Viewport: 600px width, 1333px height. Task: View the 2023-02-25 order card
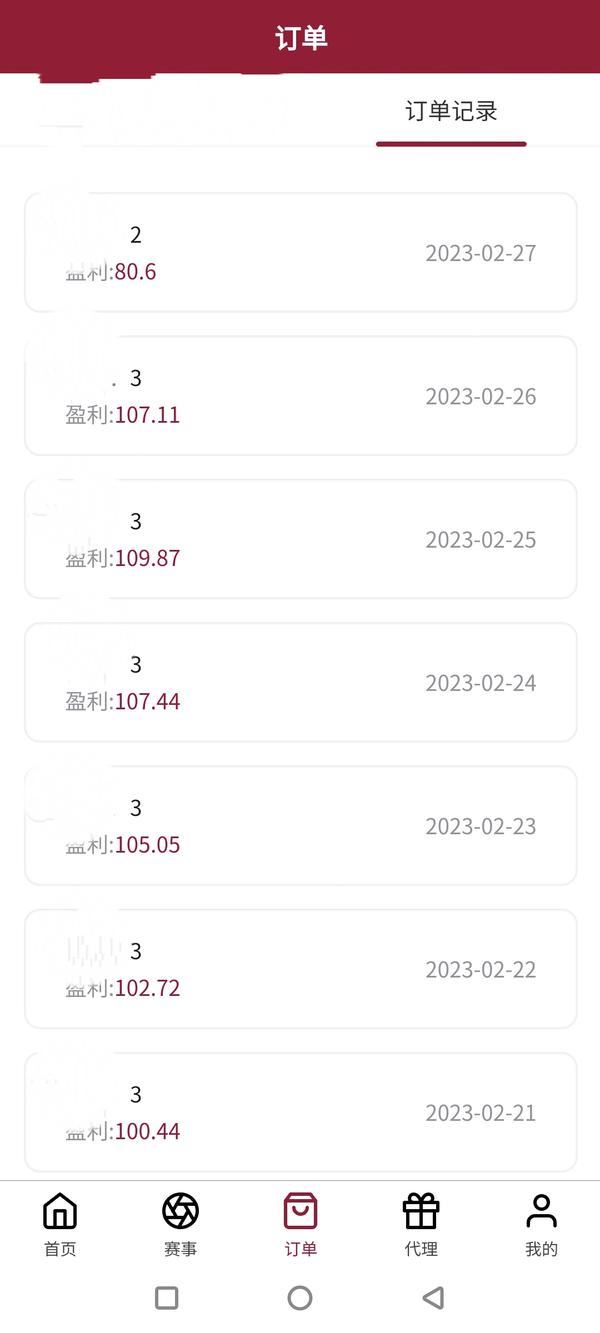point(301,539)
